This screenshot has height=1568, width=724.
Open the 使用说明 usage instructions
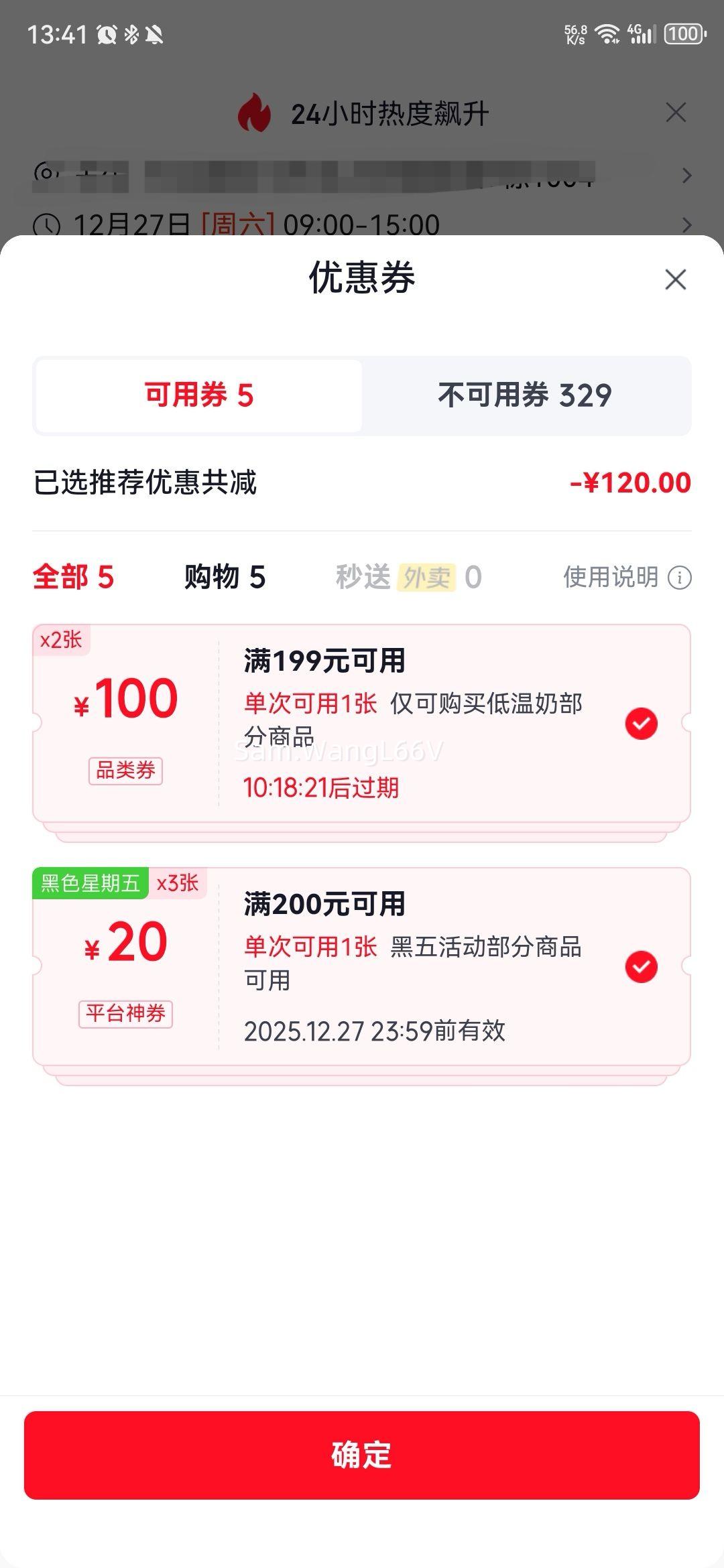click(x=611, y=577)
